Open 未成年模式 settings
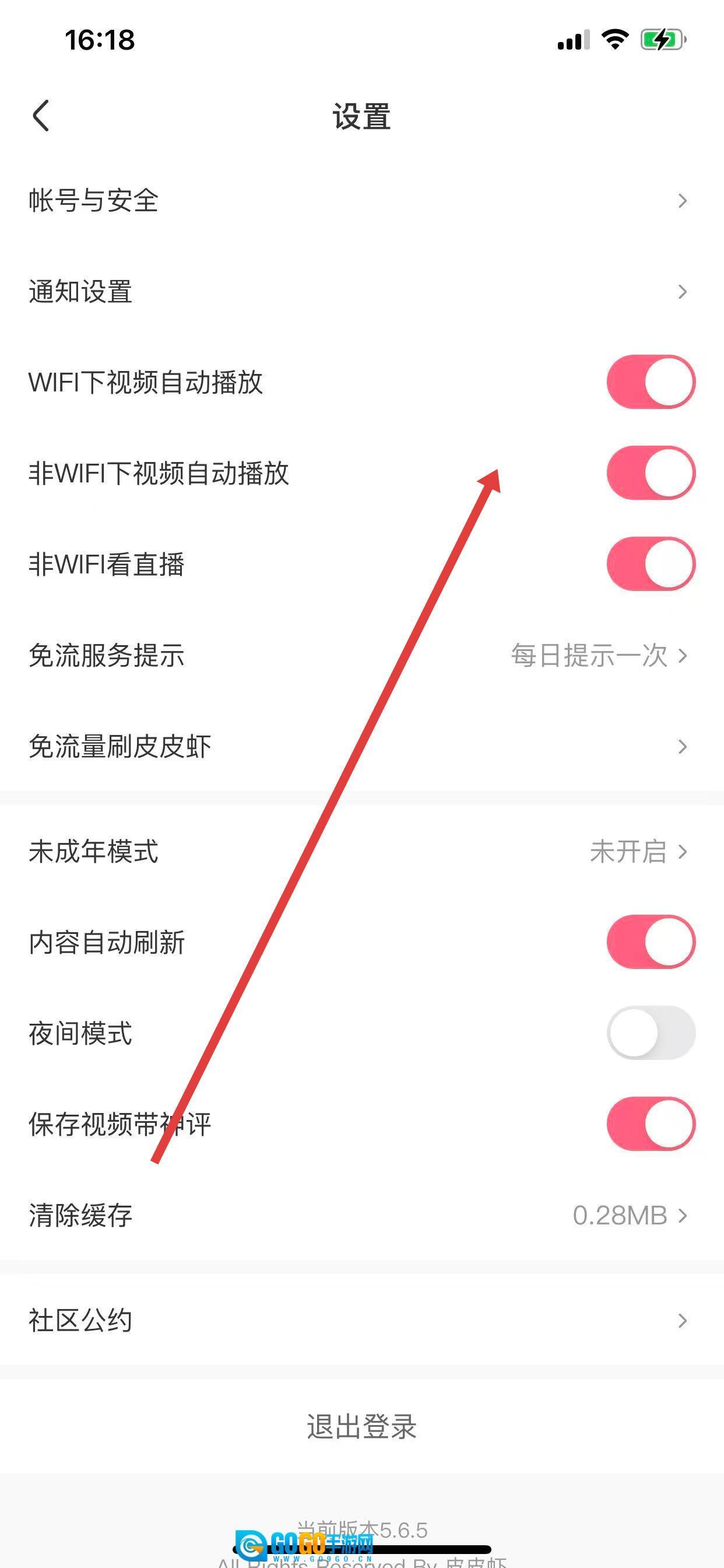The image size is (724, 1568). click(x=361, y=852)
